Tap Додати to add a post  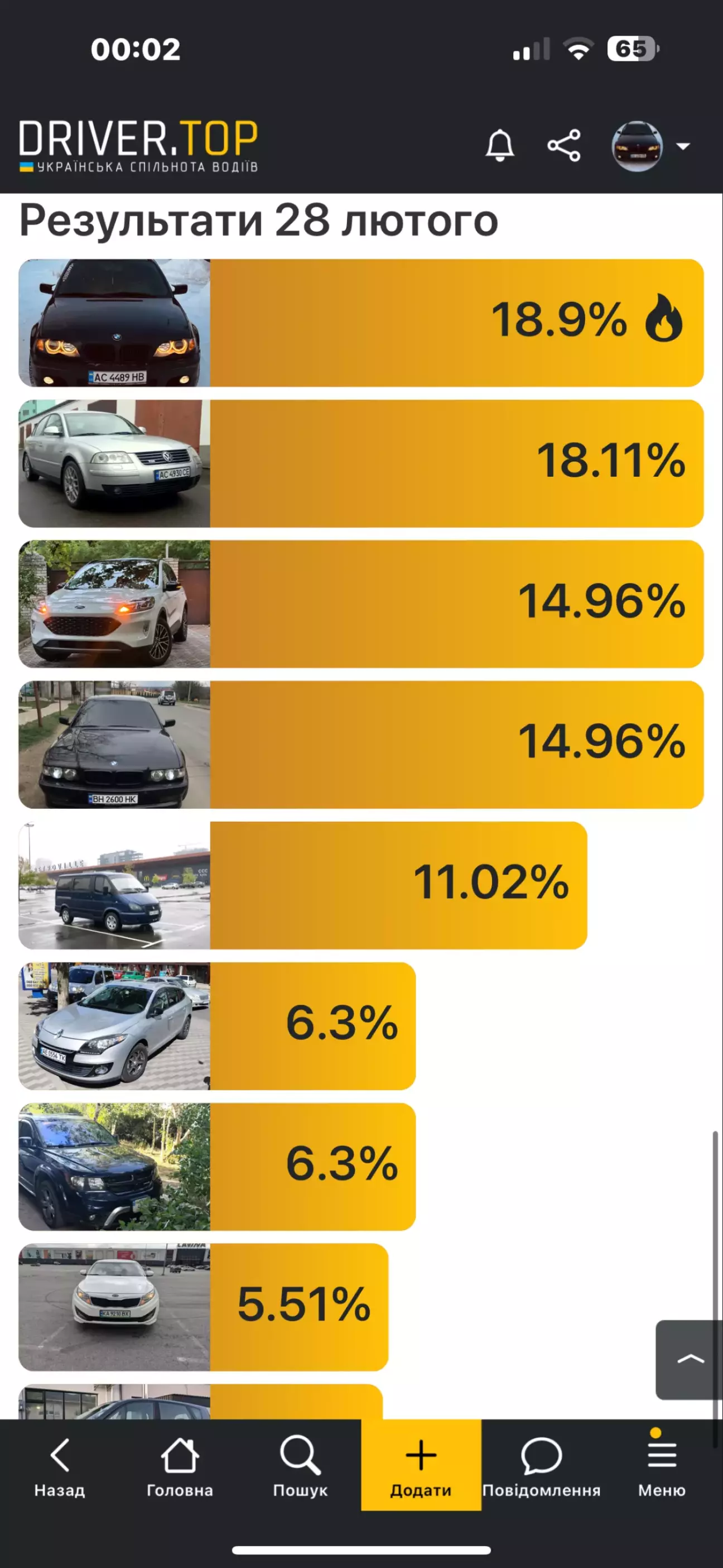pyautogui.click(x=421, y=1466)
